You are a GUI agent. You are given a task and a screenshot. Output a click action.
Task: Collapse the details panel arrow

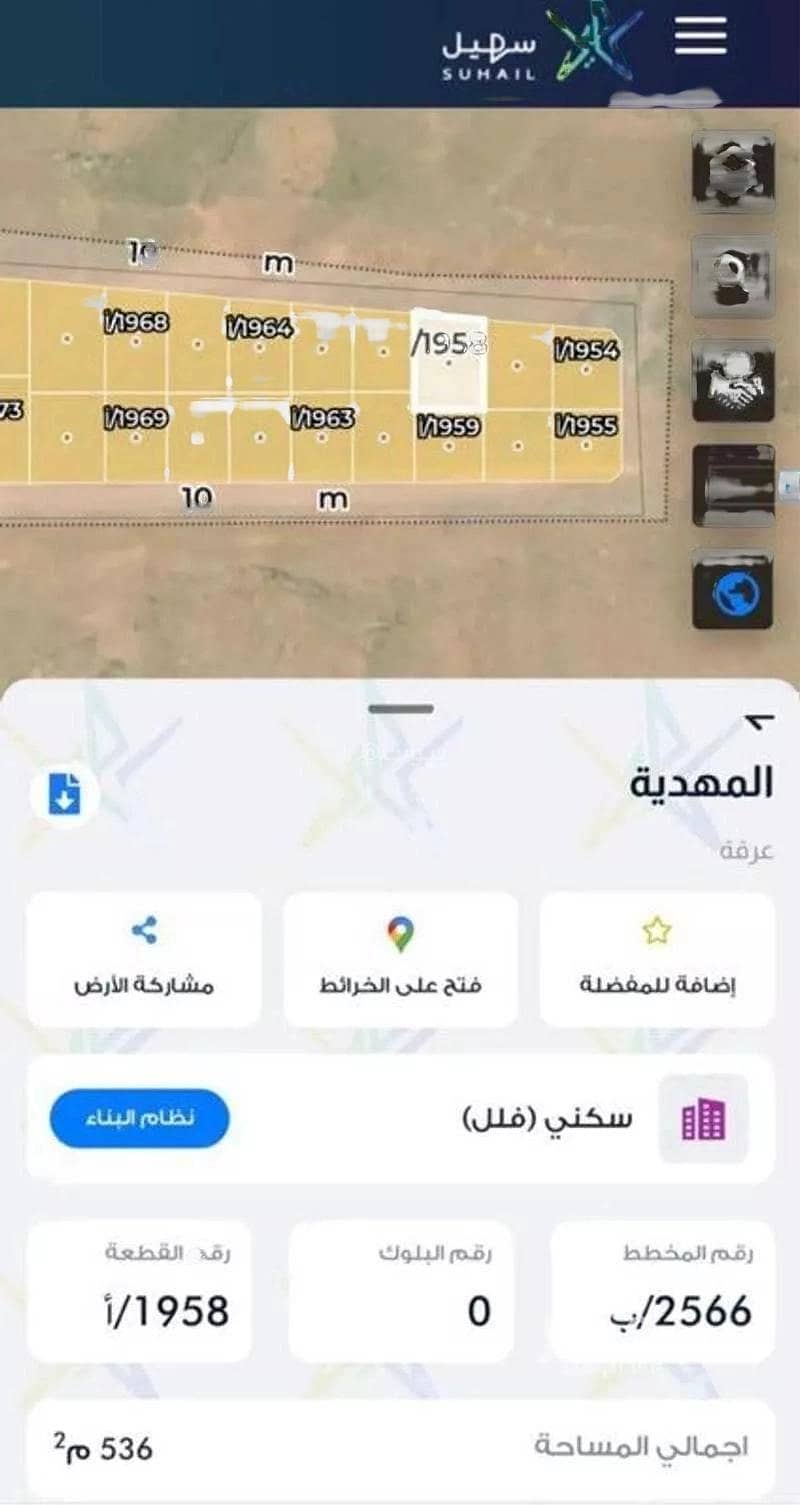[760, 720]
